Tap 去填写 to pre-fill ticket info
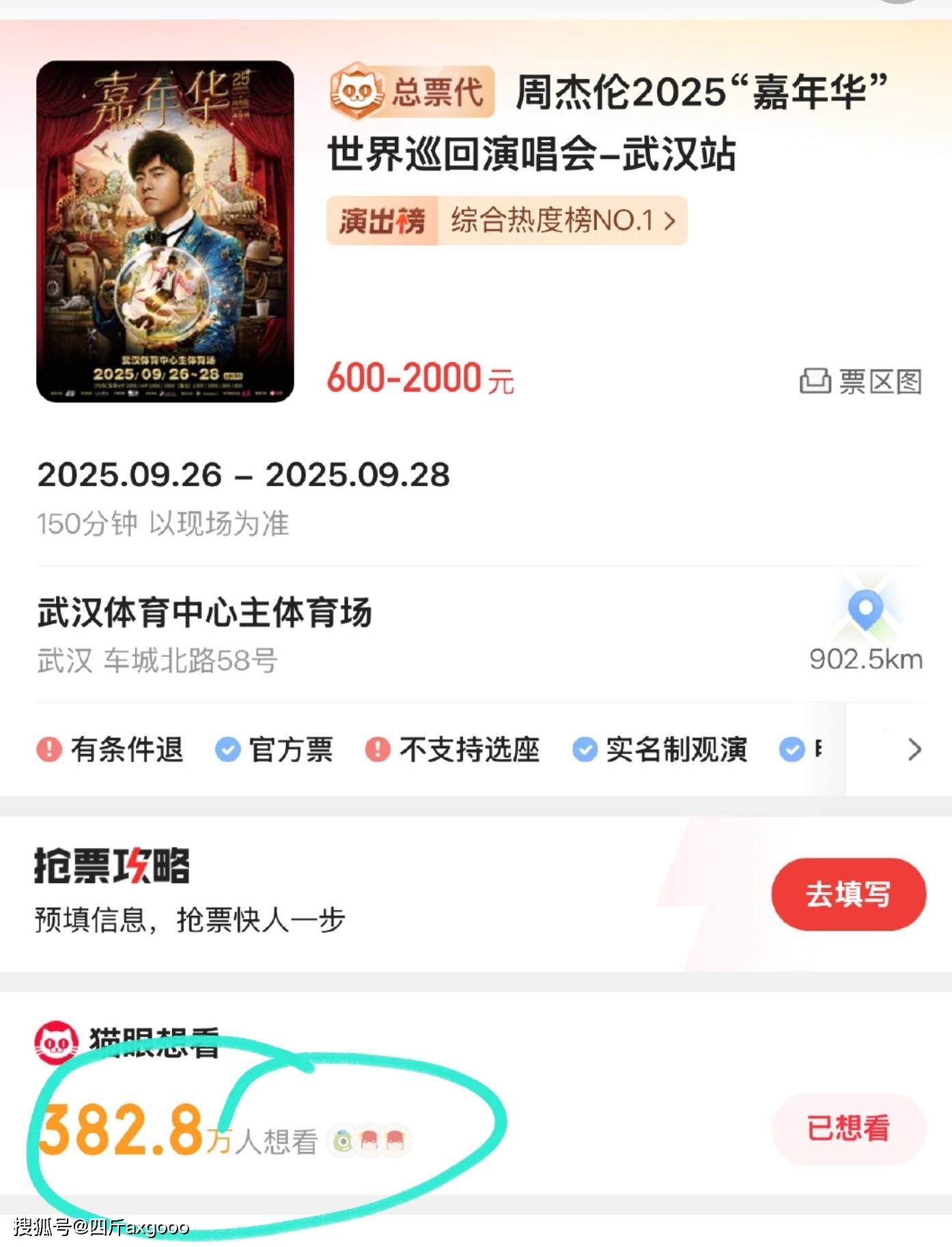Image resolution: width=952 pixels, height=1247 pixels. click(x=848, y=894)
